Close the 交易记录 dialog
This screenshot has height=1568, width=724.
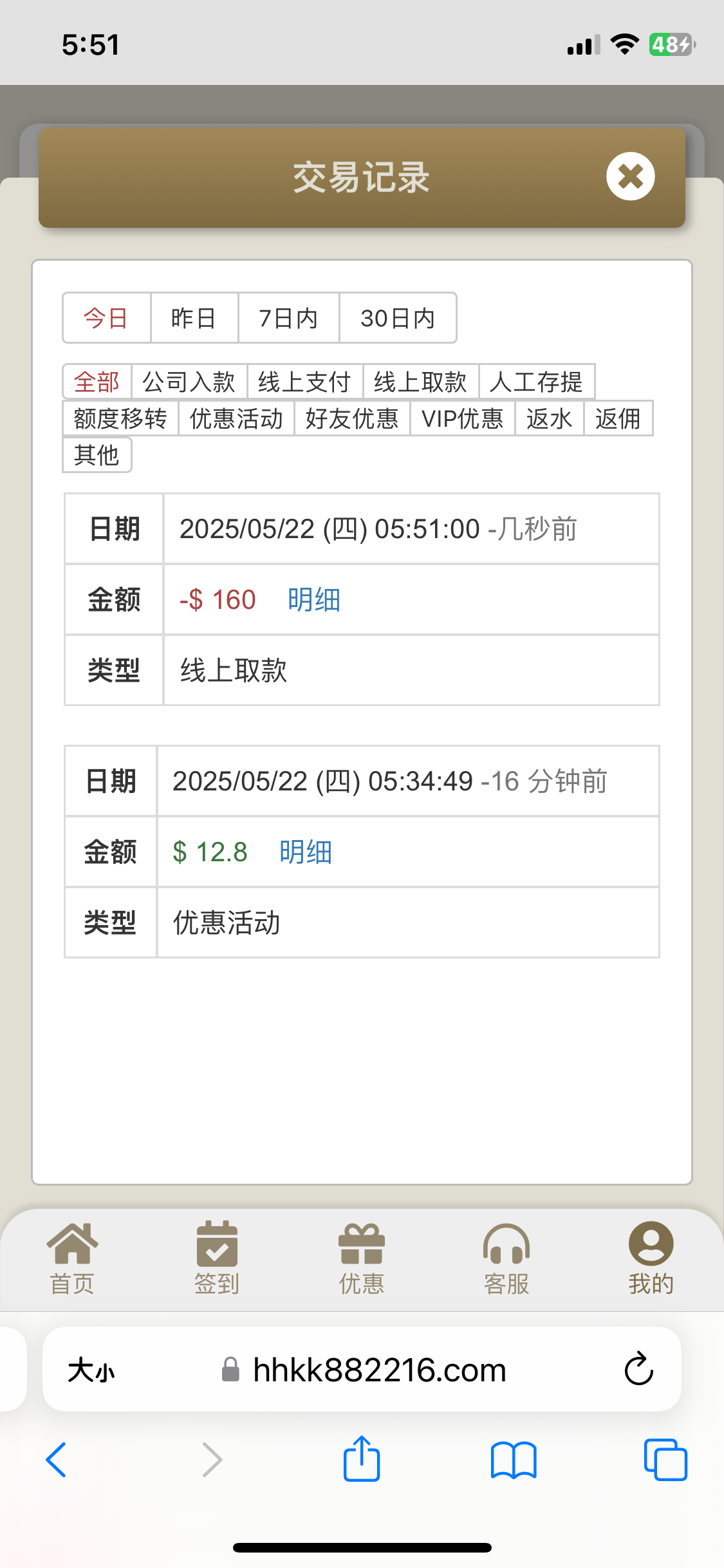tap(629, 176)
